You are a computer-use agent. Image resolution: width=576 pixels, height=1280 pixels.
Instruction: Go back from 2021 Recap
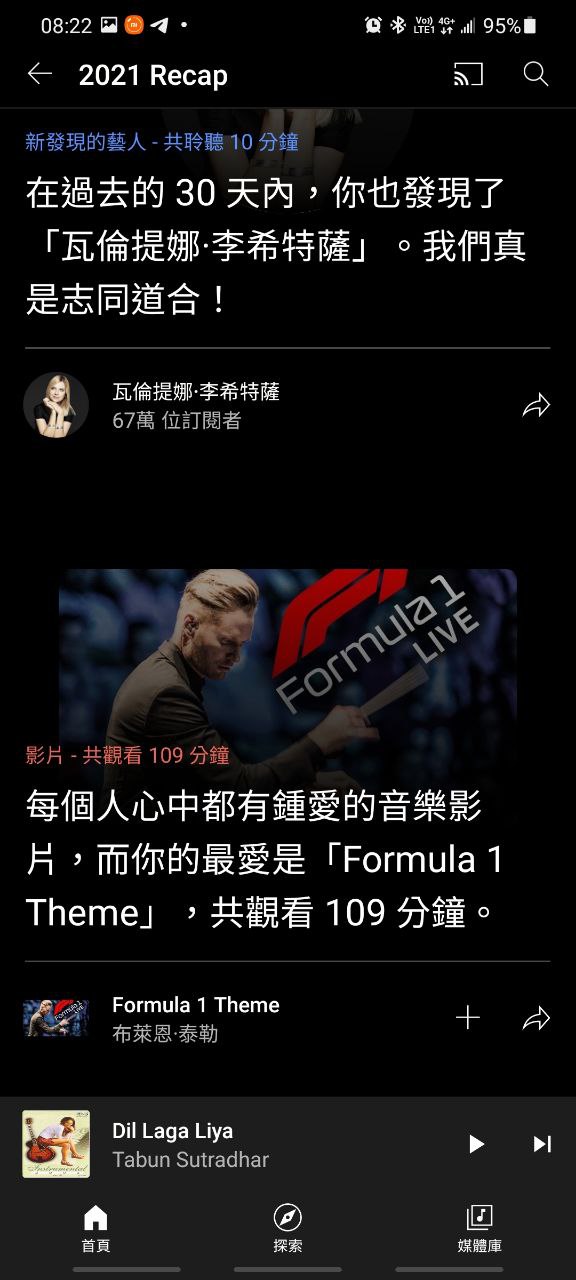coord(39,74)
